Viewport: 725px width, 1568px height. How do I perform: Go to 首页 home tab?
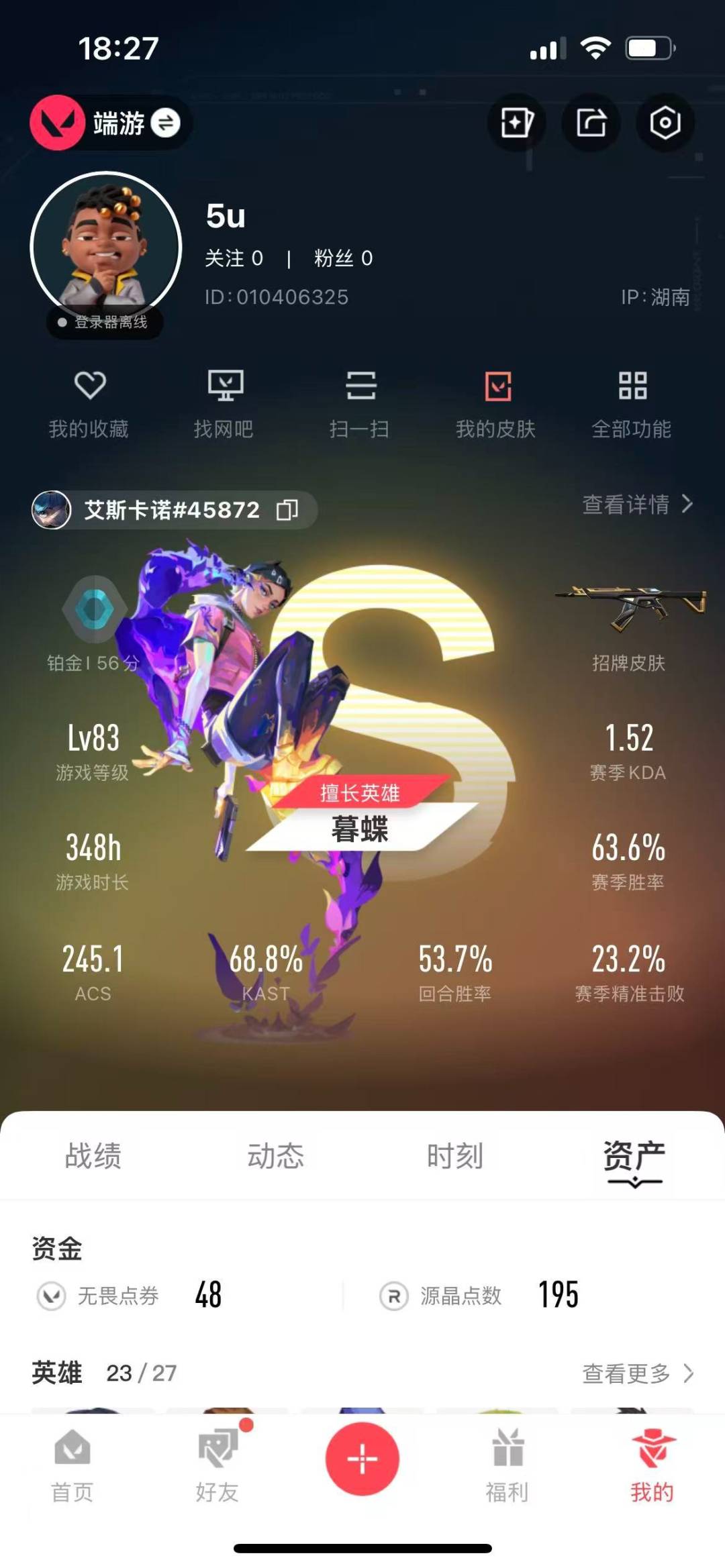[72, 1465]
